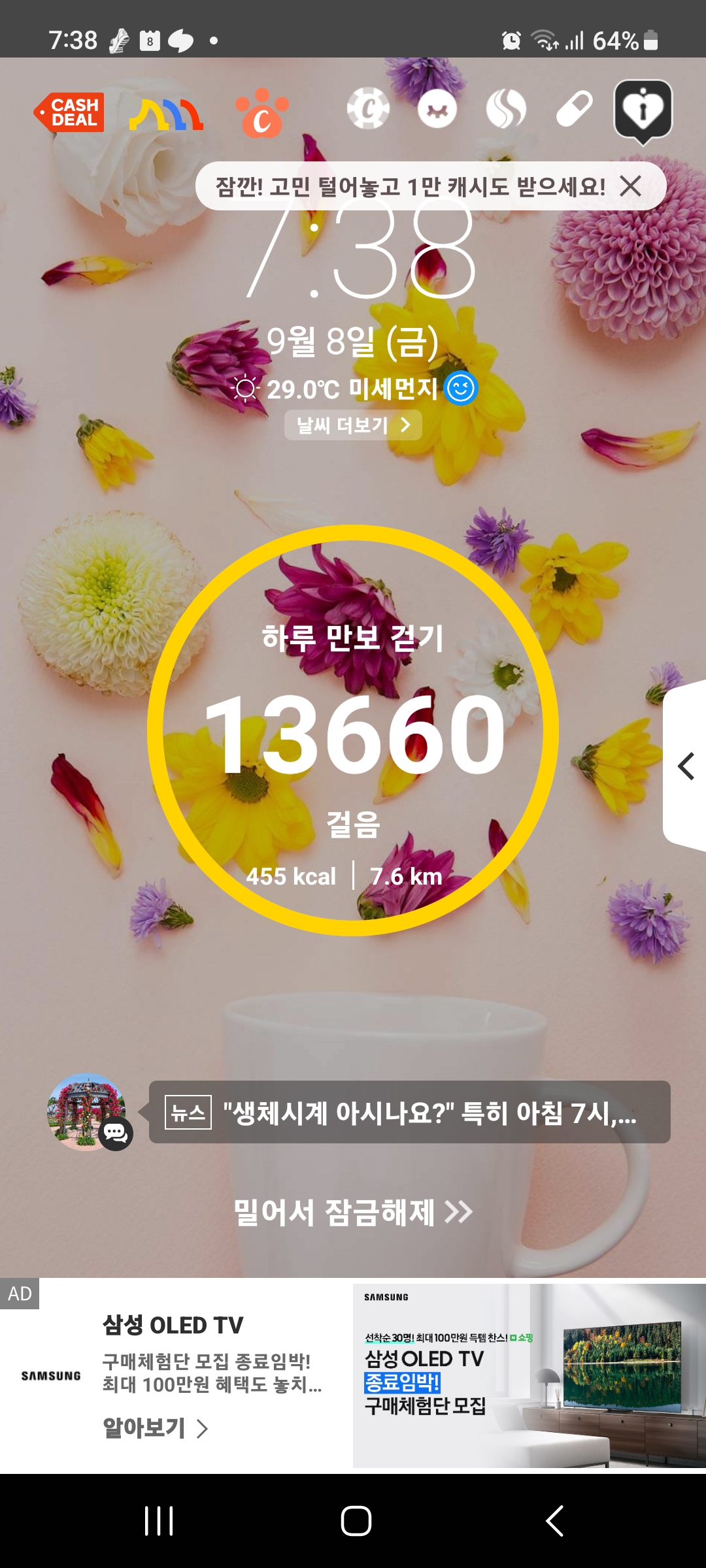Expand the side panel arrow handle
This screenshot has height=1568, width=706.
[x=686, y=766]
